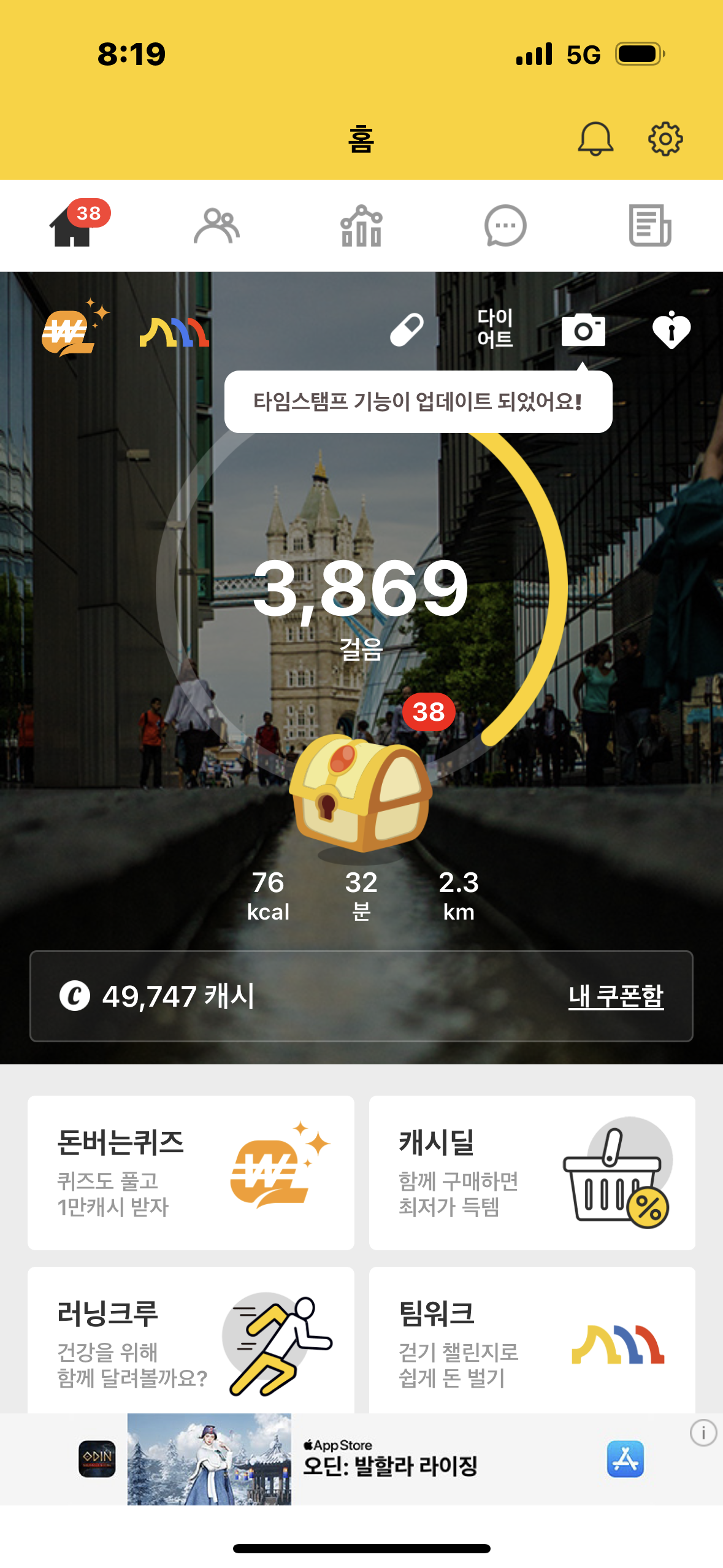723x1568 pixels.
Task: Open the notifications bell
Action: pos(595,139)
